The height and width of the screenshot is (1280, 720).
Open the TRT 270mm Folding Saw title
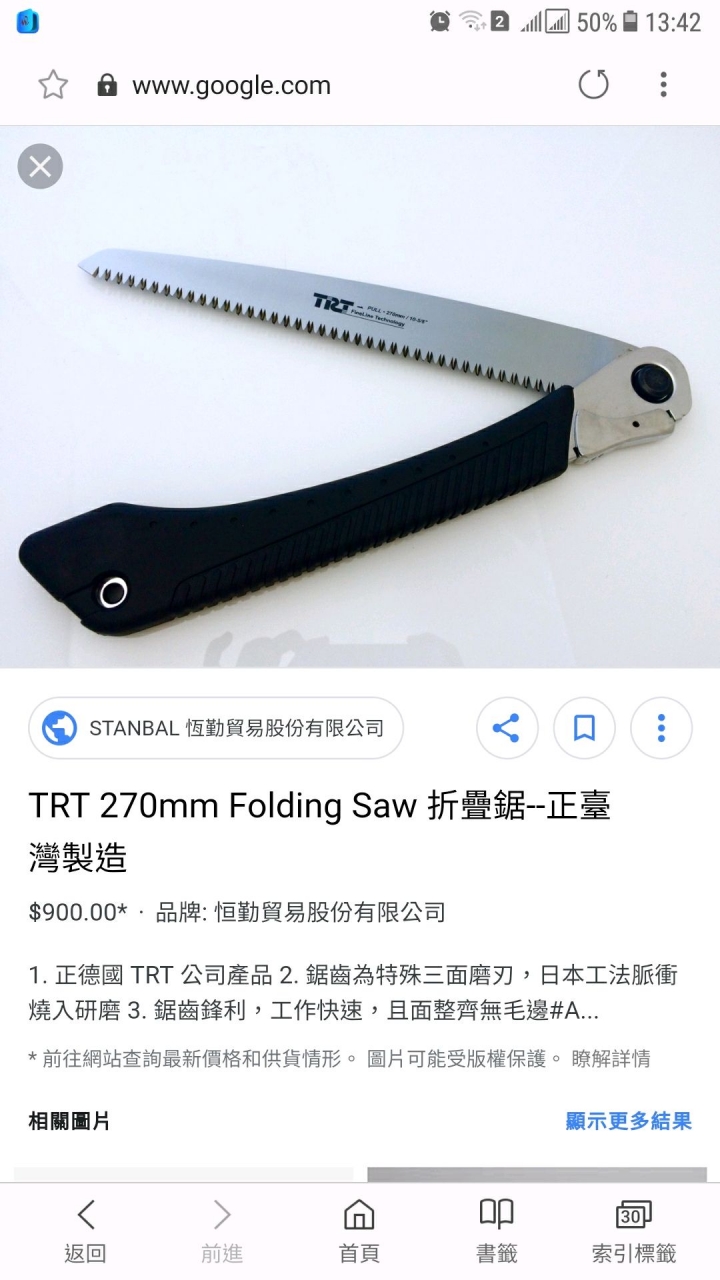320,831
